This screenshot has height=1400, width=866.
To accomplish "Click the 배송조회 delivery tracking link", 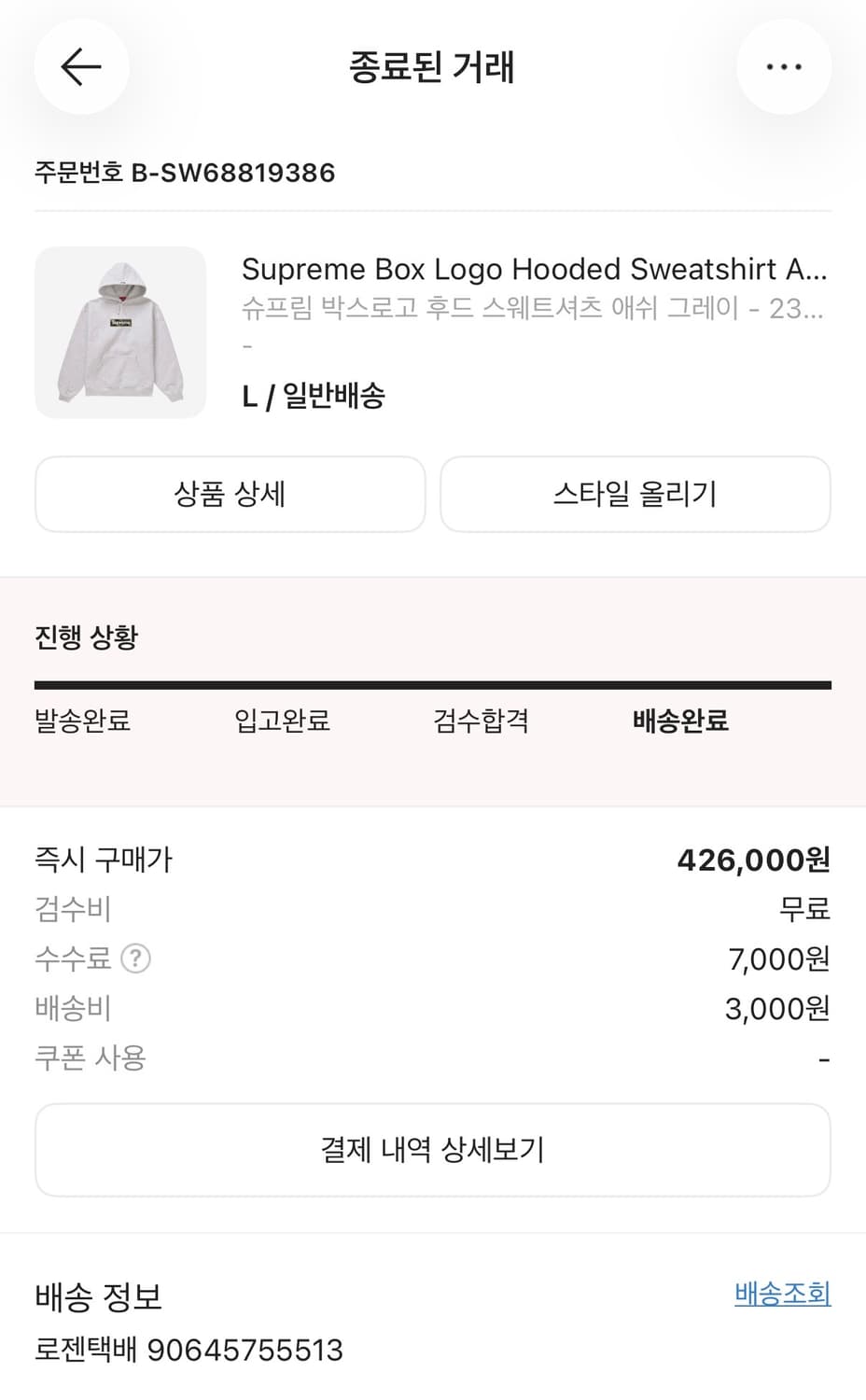I will tap(782, 1295).
